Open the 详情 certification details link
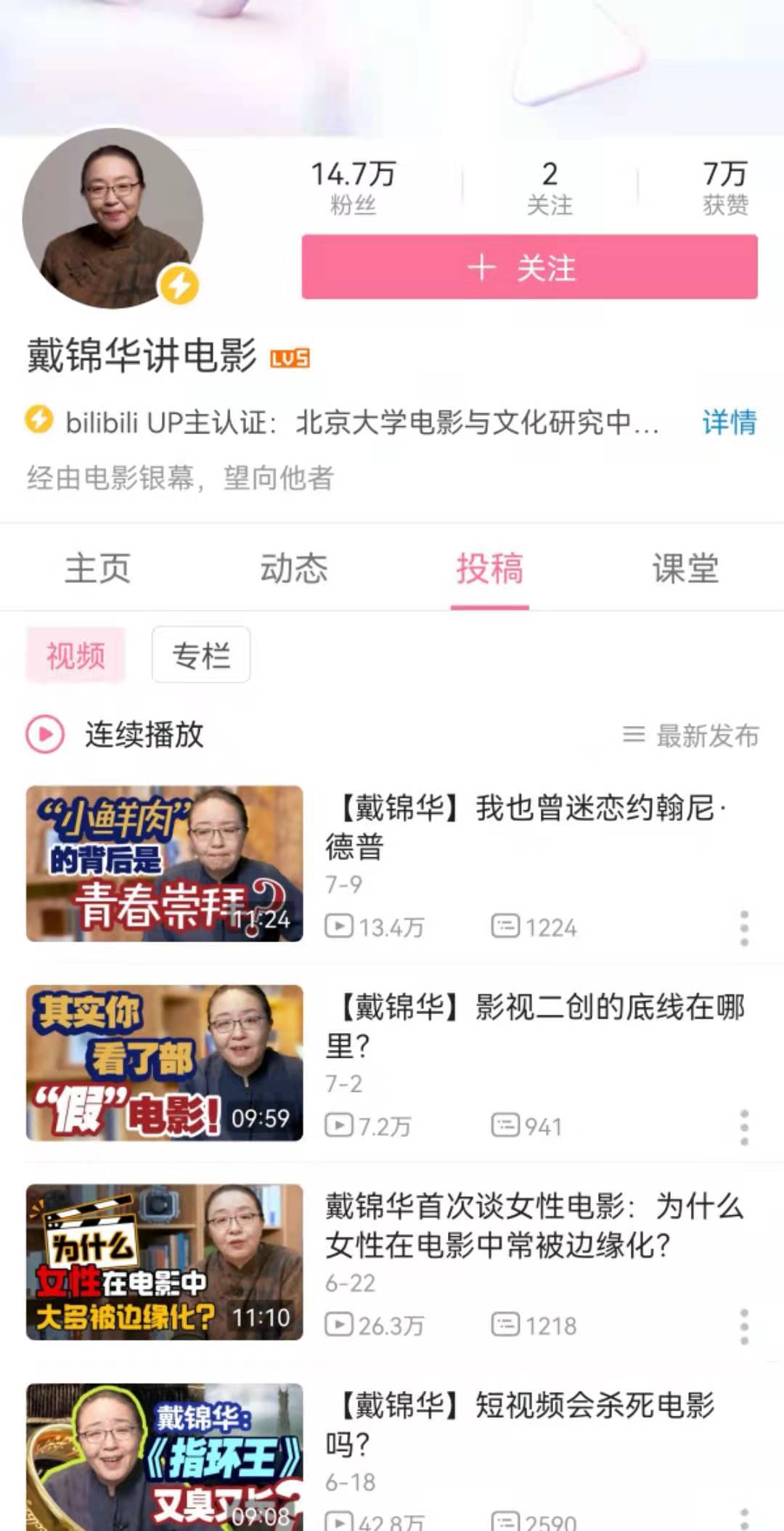The image size is (784, 1531). [729, 422]
